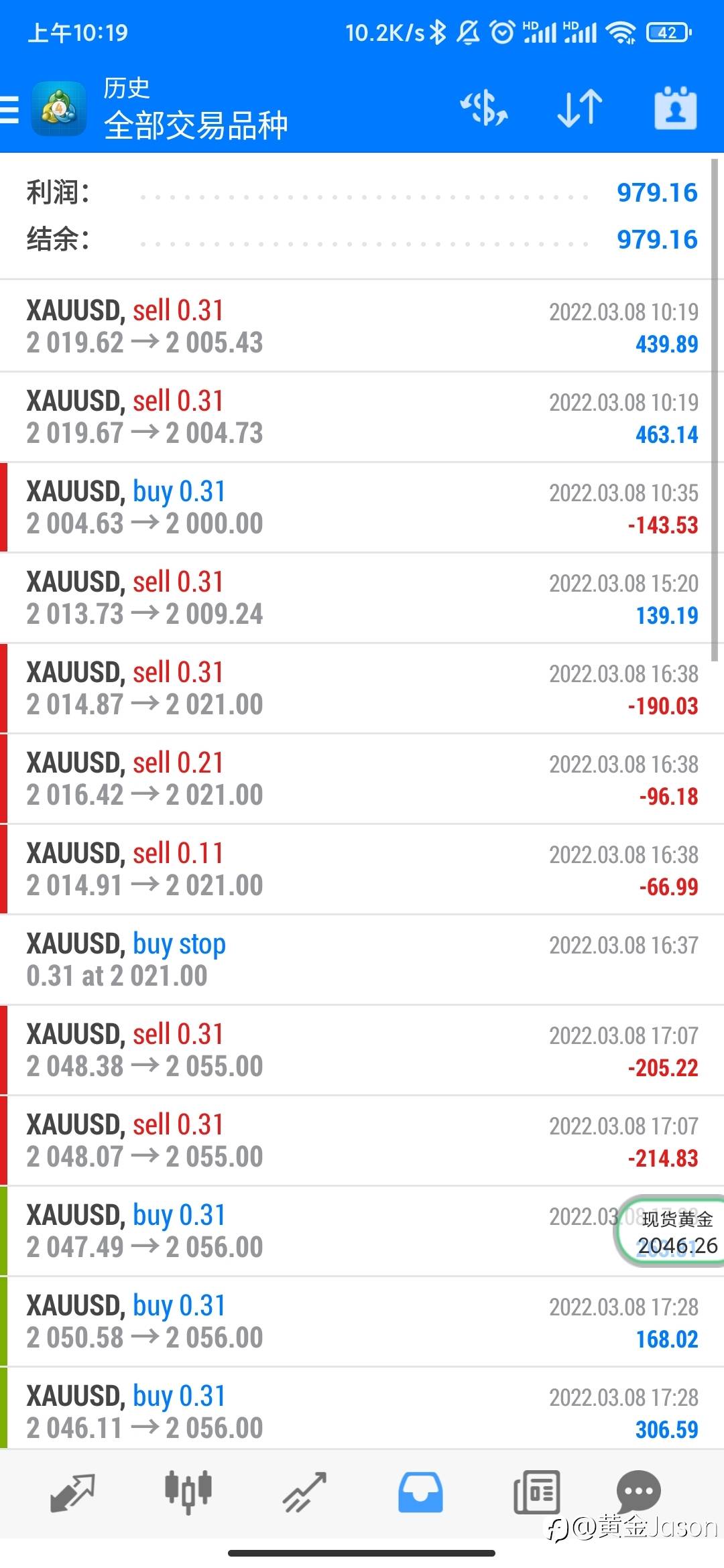
Task: Open the buy stop order at 2 021.00
Action: (x=362, y=960)
